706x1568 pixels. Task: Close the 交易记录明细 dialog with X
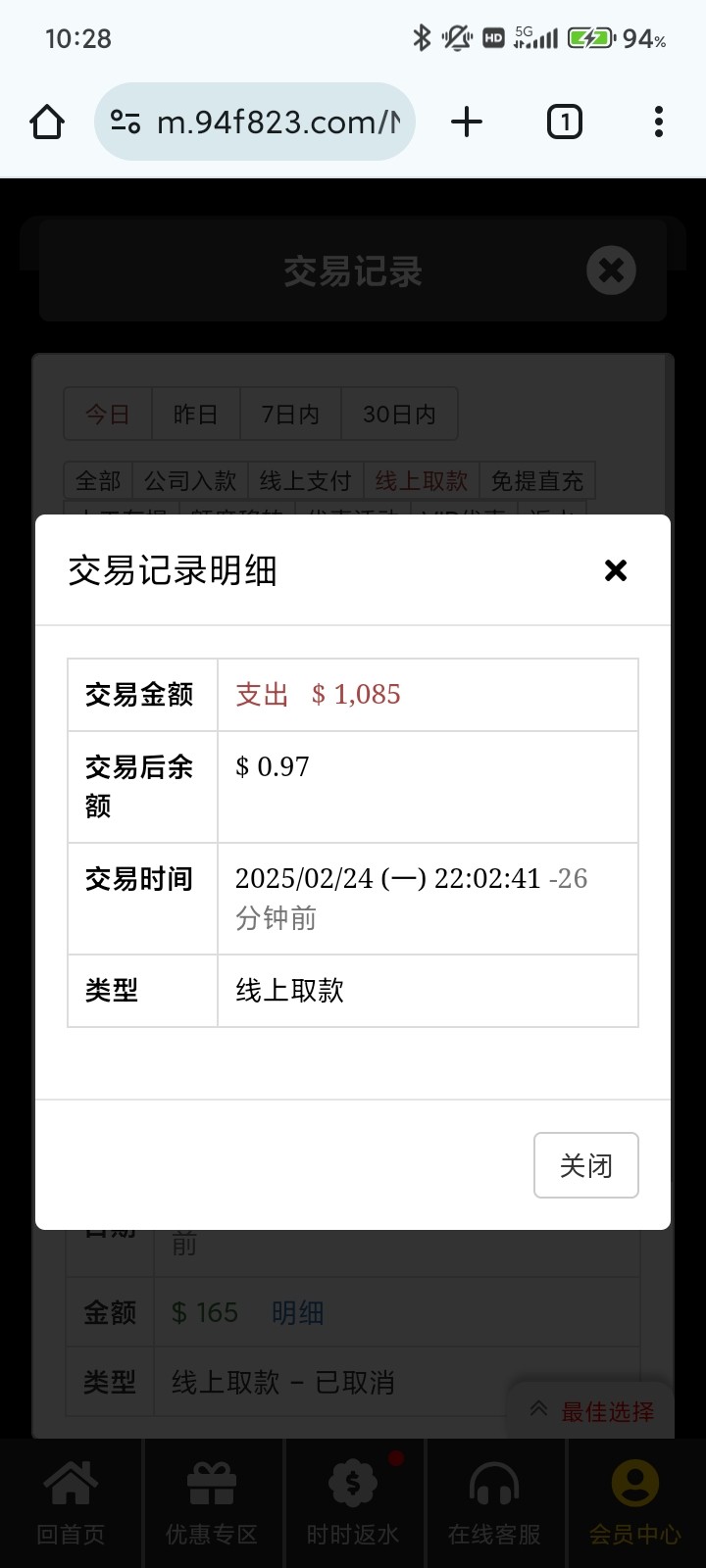[616, 570]
